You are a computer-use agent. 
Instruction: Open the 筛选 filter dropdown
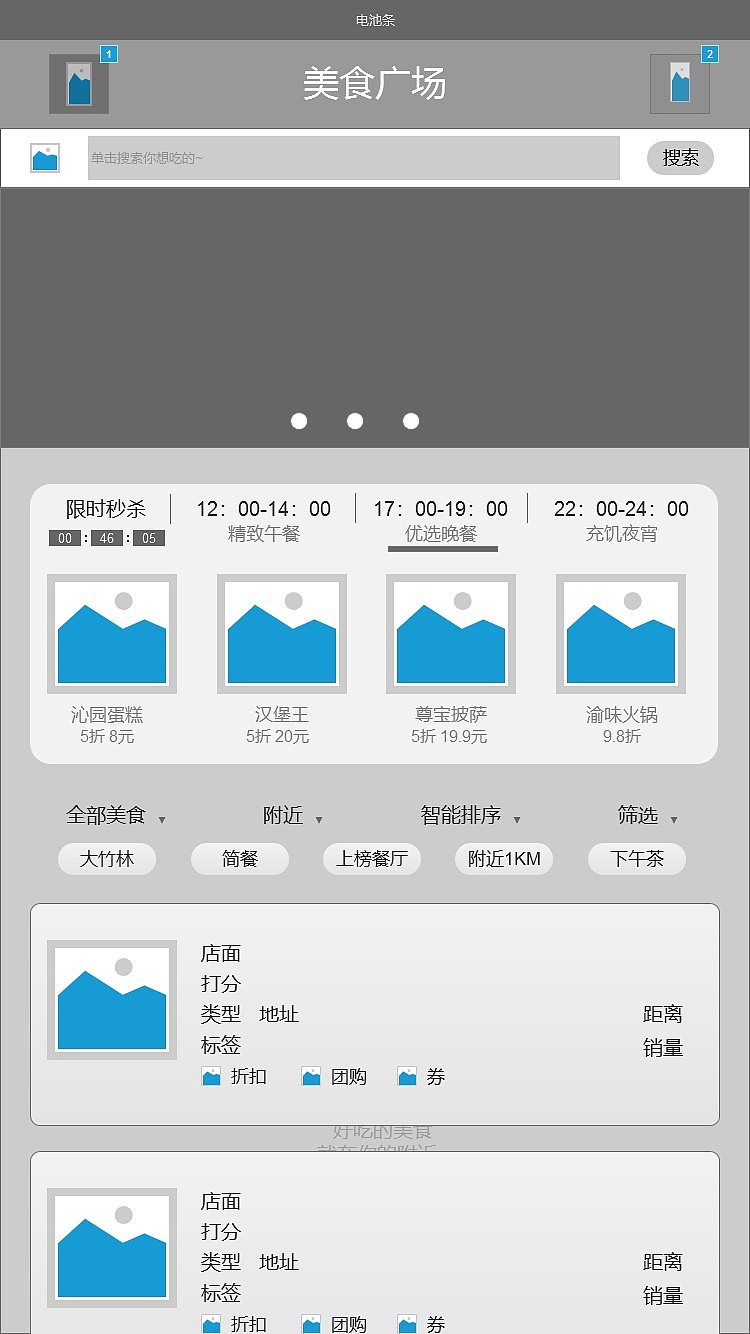647,816
